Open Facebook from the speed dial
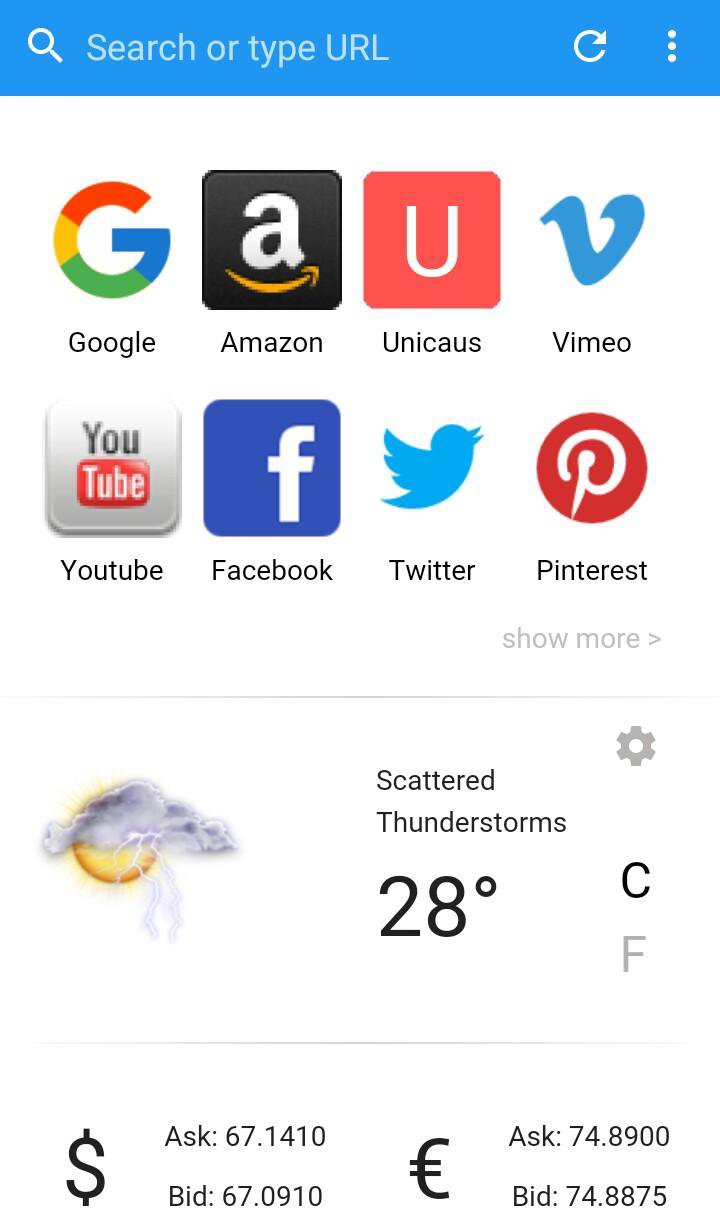The width and height of the screenshot is (720, 1228). (272, 467)
